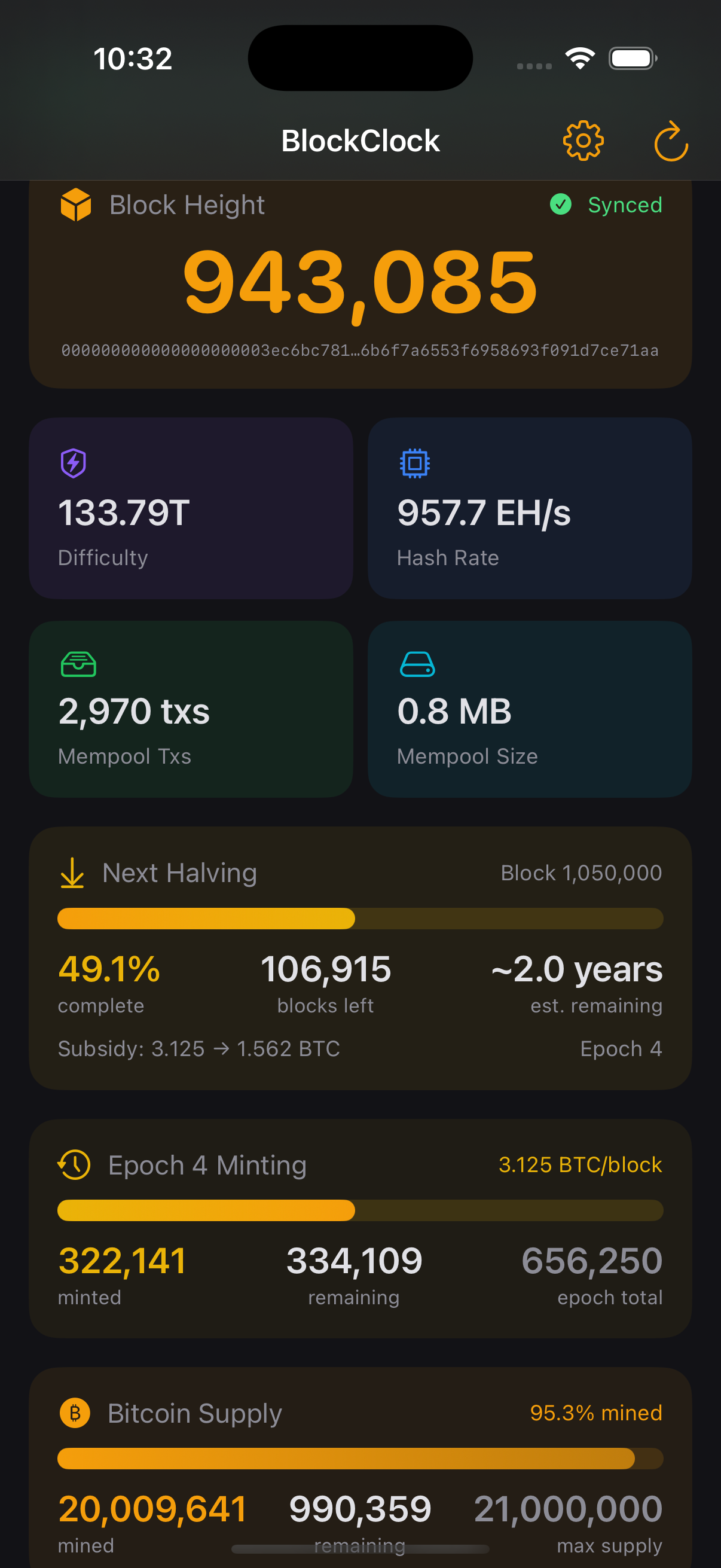This screenshot has width=721, height=1568.
Task: Tap the Difficulty shield icon
Action: click(73, 463)
